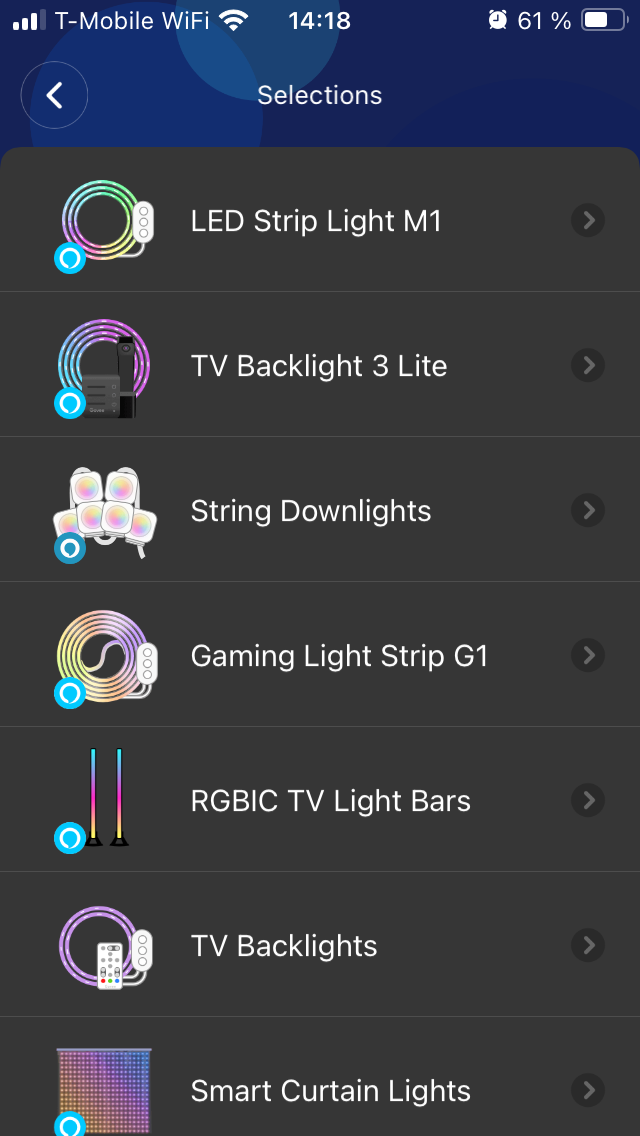Choose String Downlights
The image size is (640, 1136).
311,511
